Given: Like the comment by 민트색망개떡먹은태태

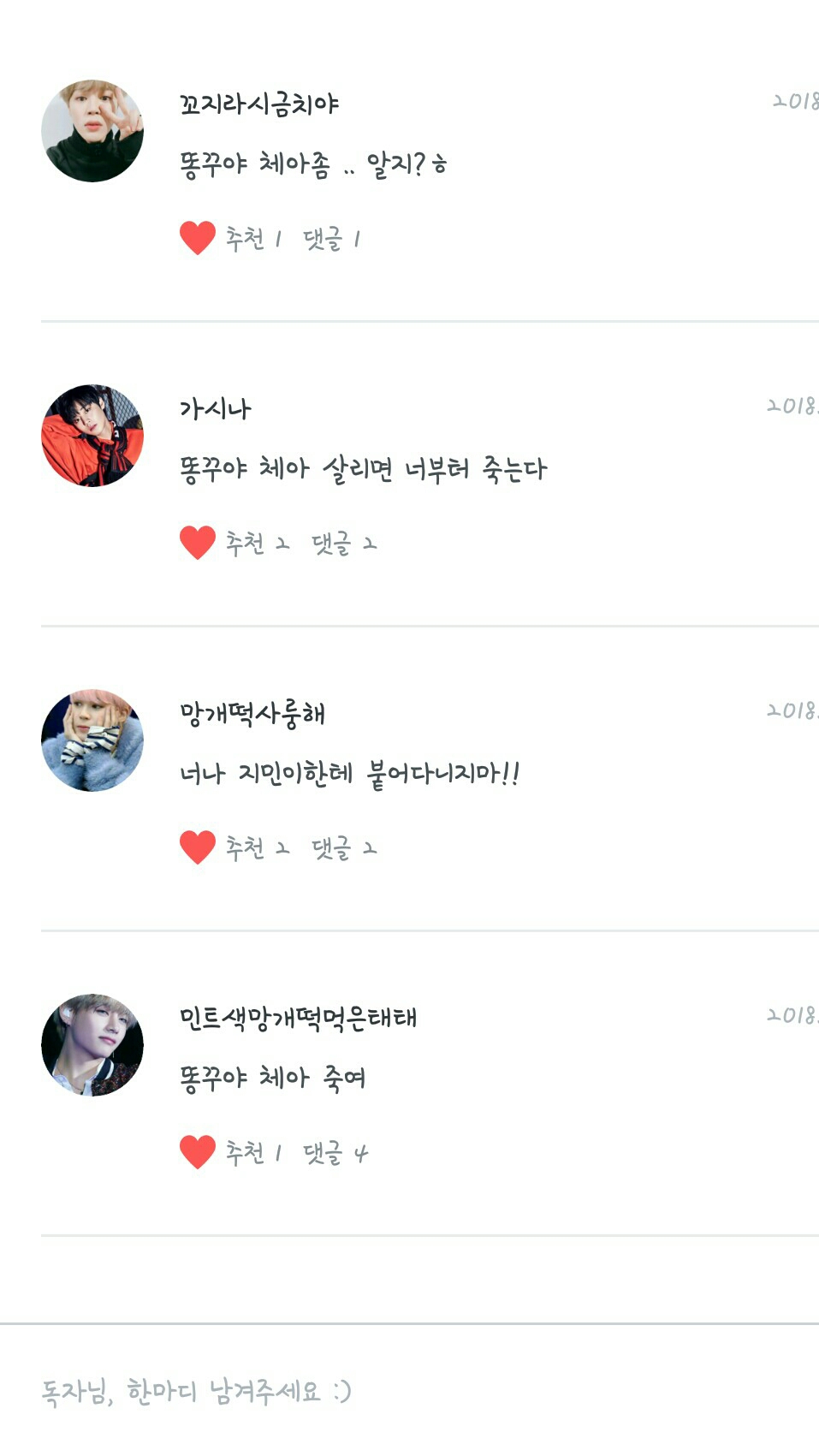Looking at the screenshot, I should click(x=198, y=1152).
